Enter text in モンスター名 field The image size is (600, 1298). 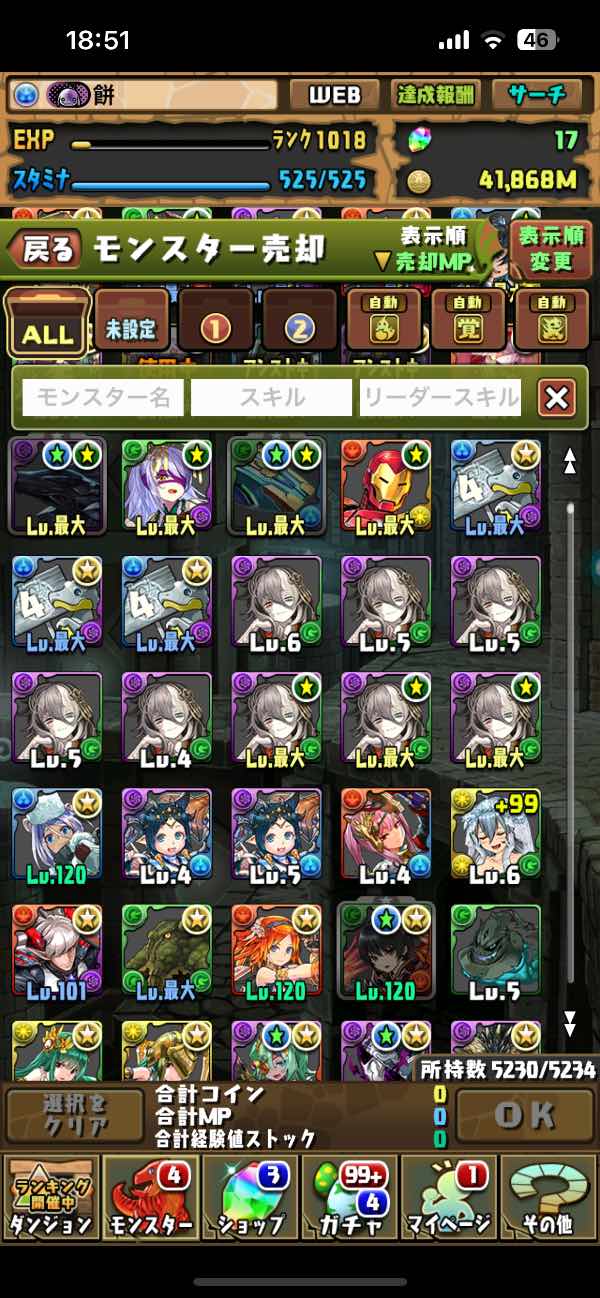pyautogui.click(x=103, y=398)
